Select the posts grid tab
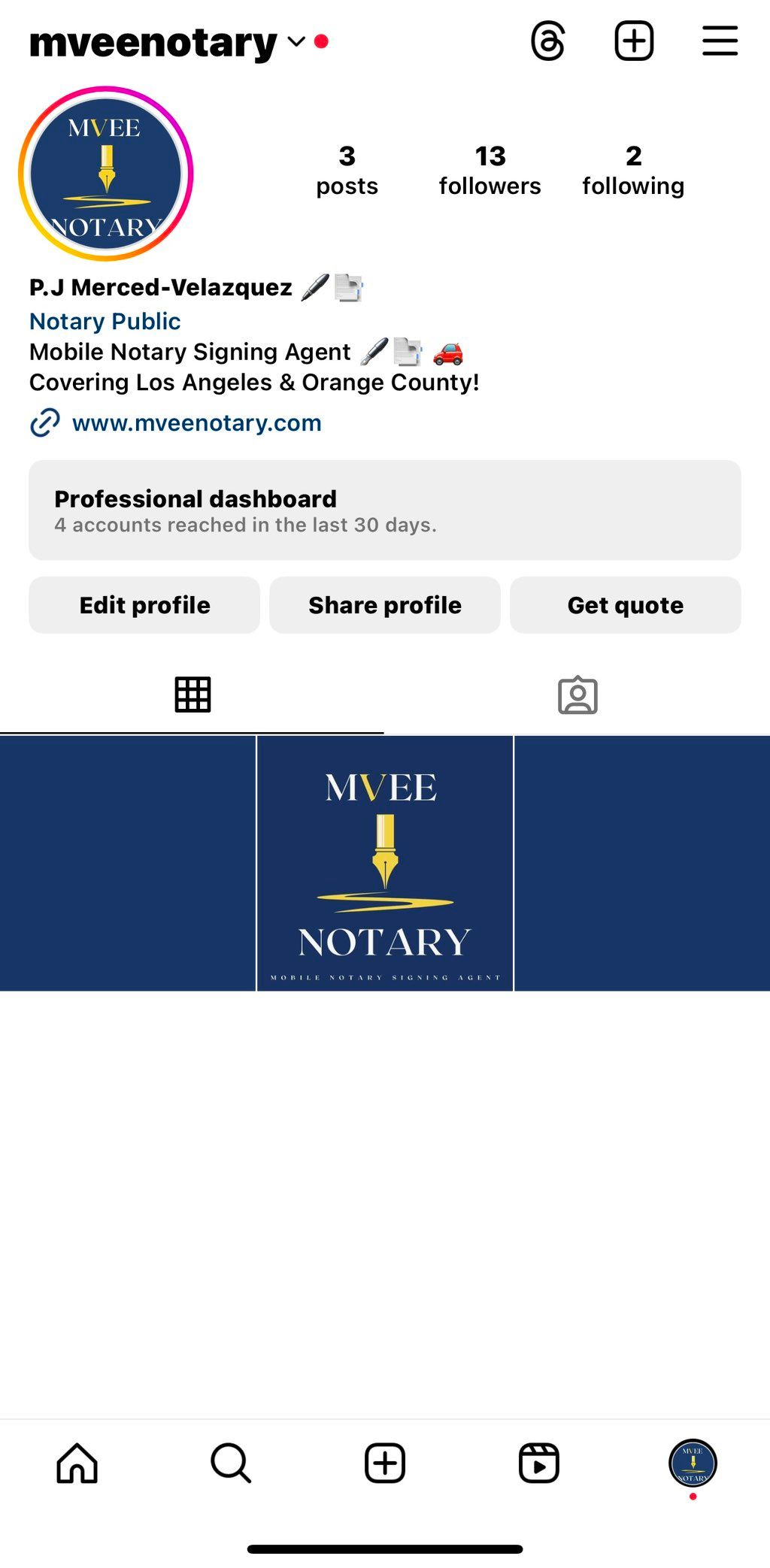Viewport: 770px width, 1568px height. [x=192, y=695]
